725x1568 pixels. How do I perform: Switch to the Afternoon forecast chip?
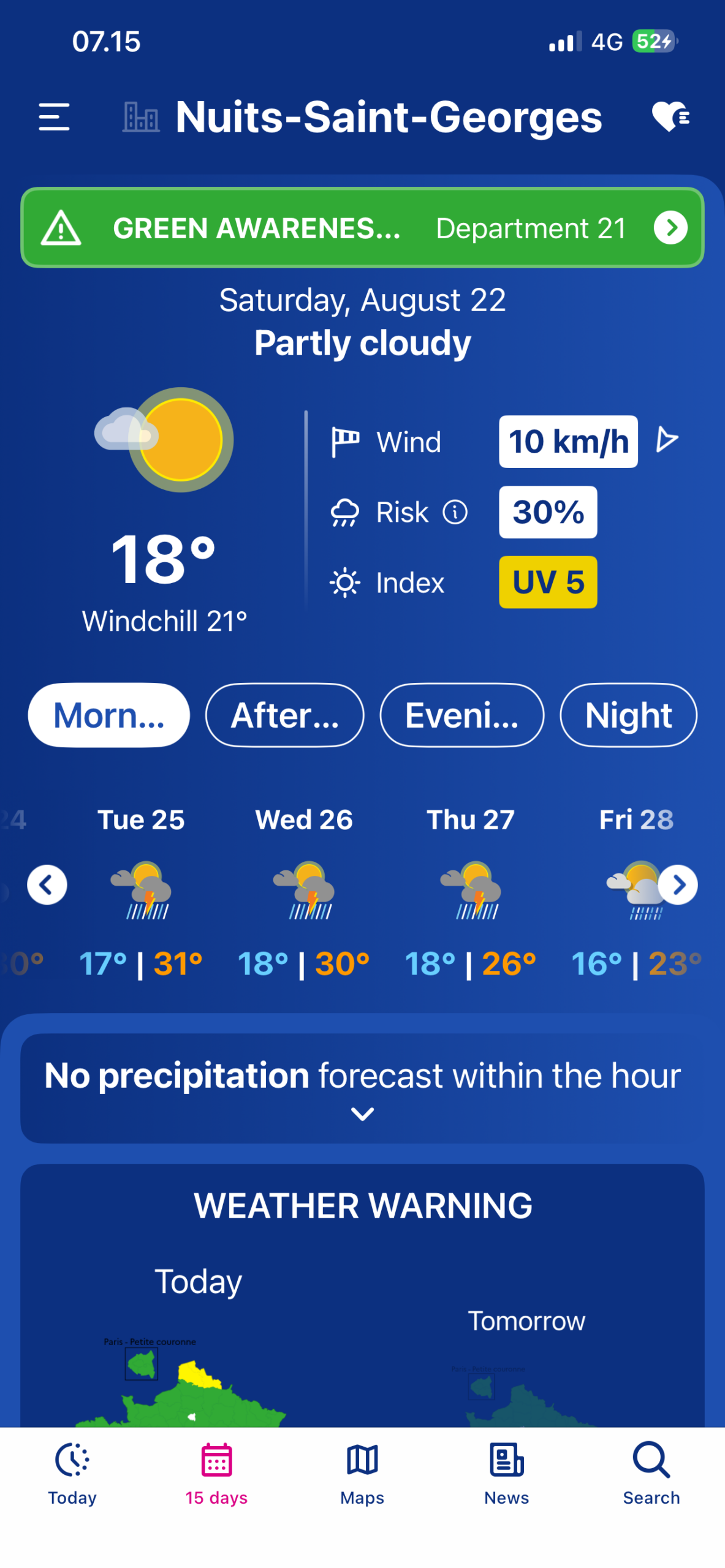285,715
